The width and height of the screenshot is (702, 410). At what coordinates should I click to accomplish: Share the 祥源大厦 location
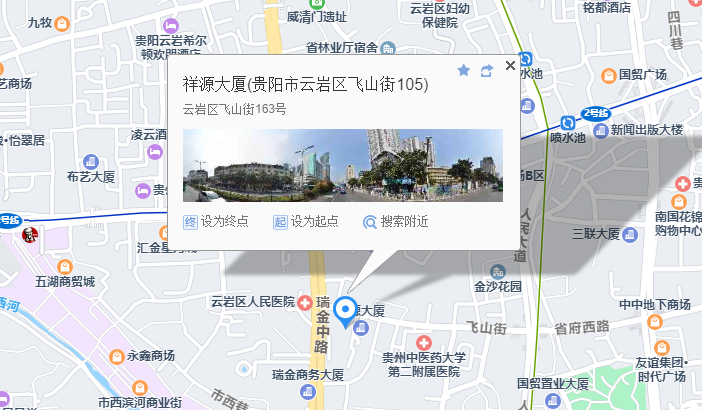click(x=487, y=71)
